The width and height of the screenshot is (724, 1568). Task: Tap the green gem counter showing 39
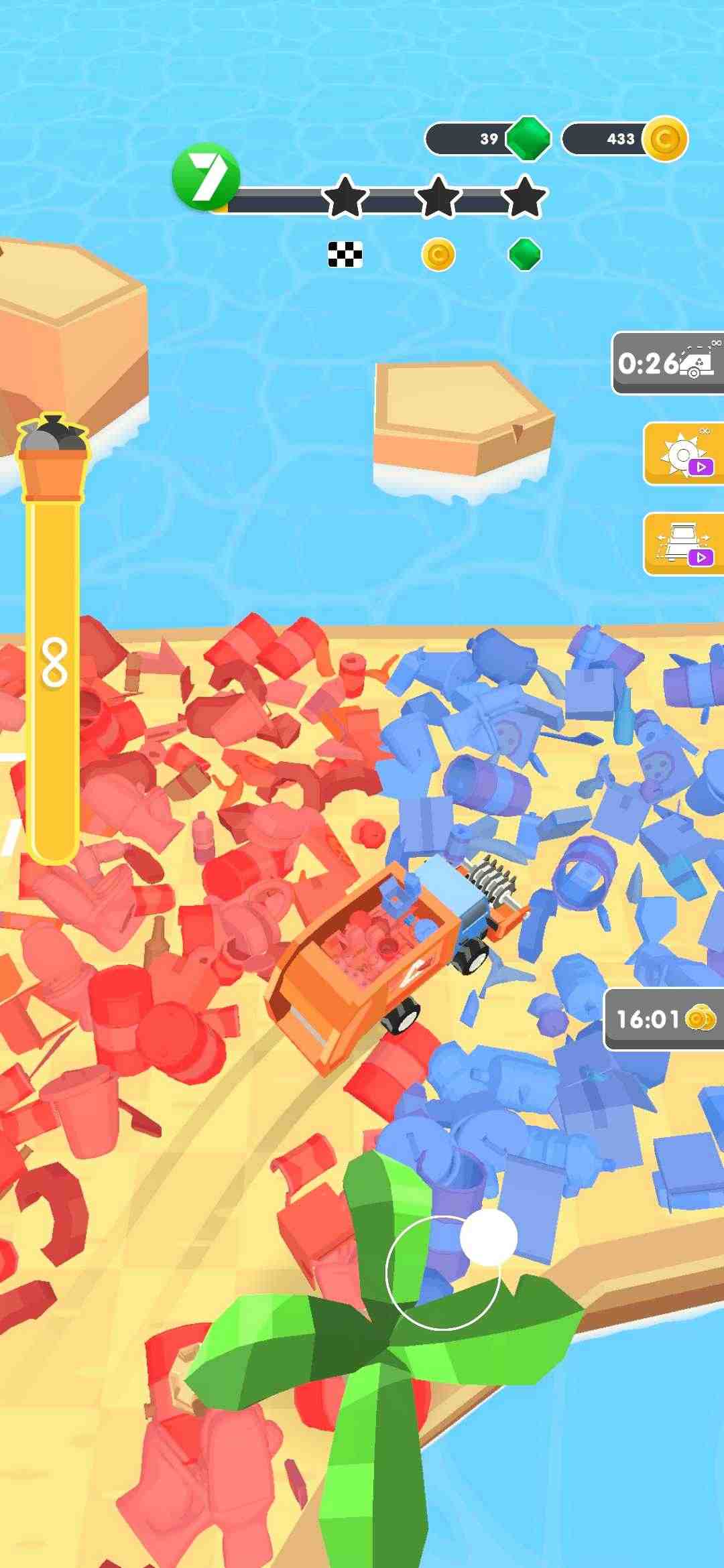pyautogui.click(x=488, y=139)
